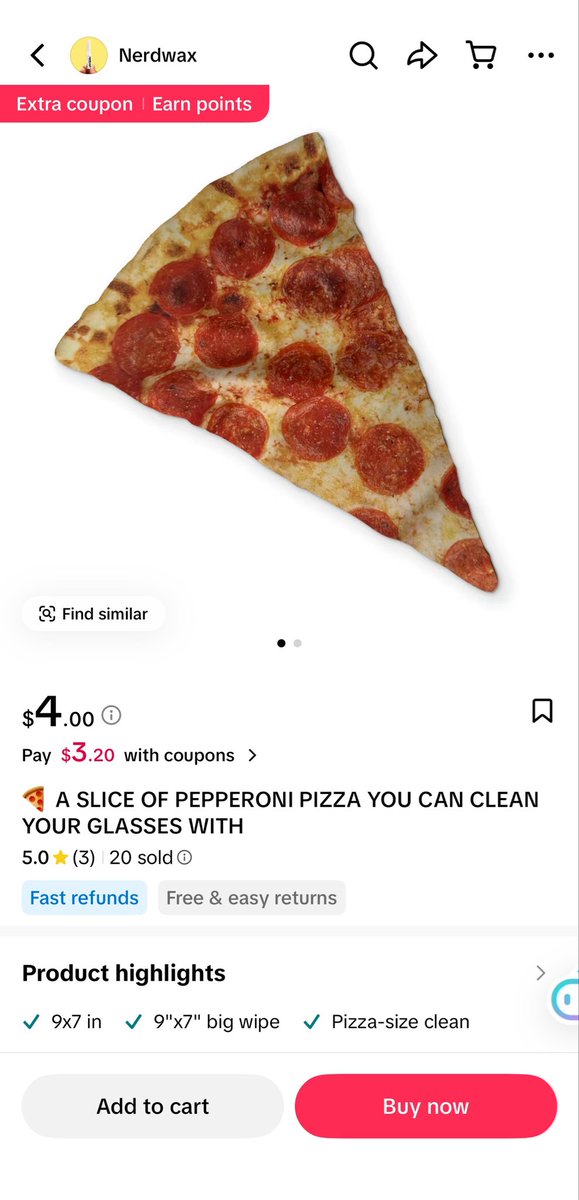This screenshot has height=1200, width=579.
Task: View the 5.0 star reviews
Action: [58, 857]
